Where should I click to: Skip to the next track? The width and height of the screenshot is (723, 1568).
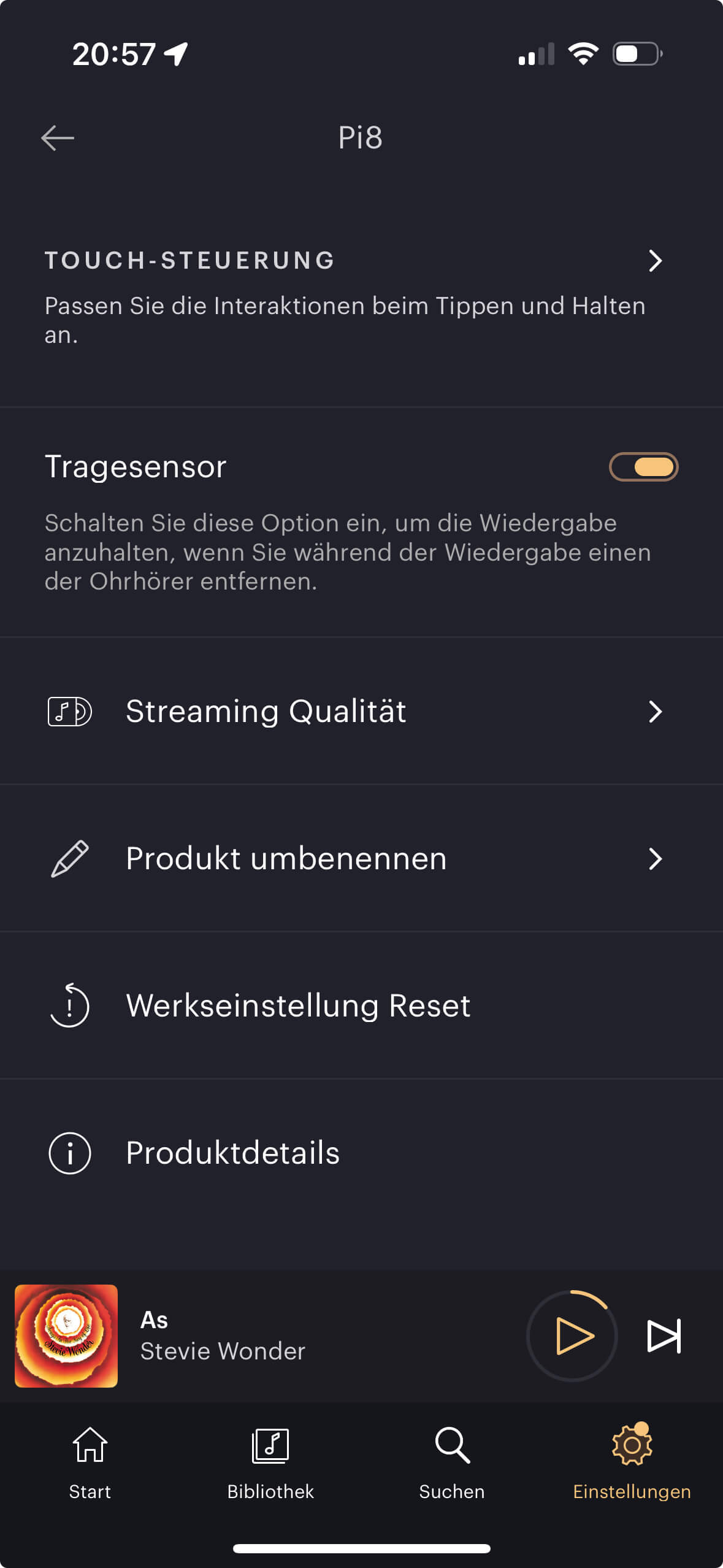coord(664,1336)
